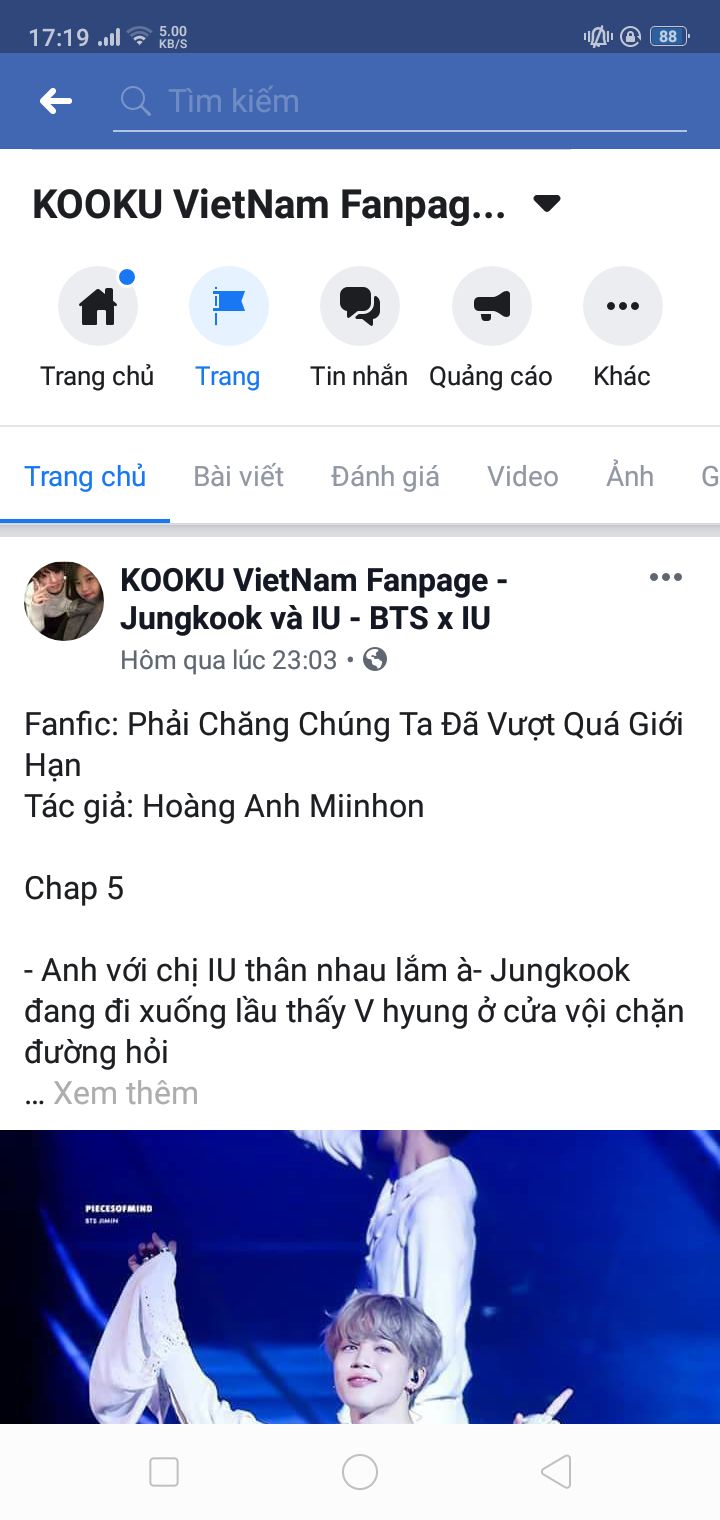Switch to the Video tab
The height and width of the screenshot is (1520, 720).
point(522,476)
